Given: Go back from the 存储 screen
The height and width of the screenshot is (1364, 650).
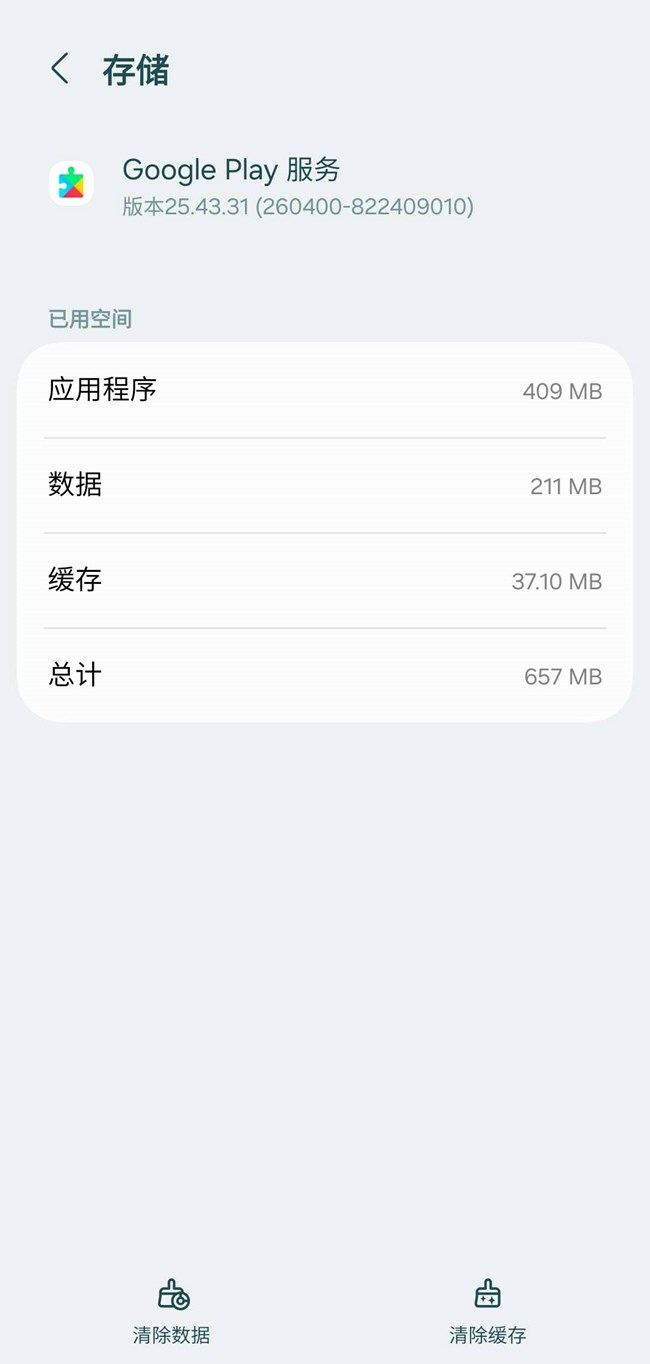Looking at the screenshot, I should pos(60,70).
